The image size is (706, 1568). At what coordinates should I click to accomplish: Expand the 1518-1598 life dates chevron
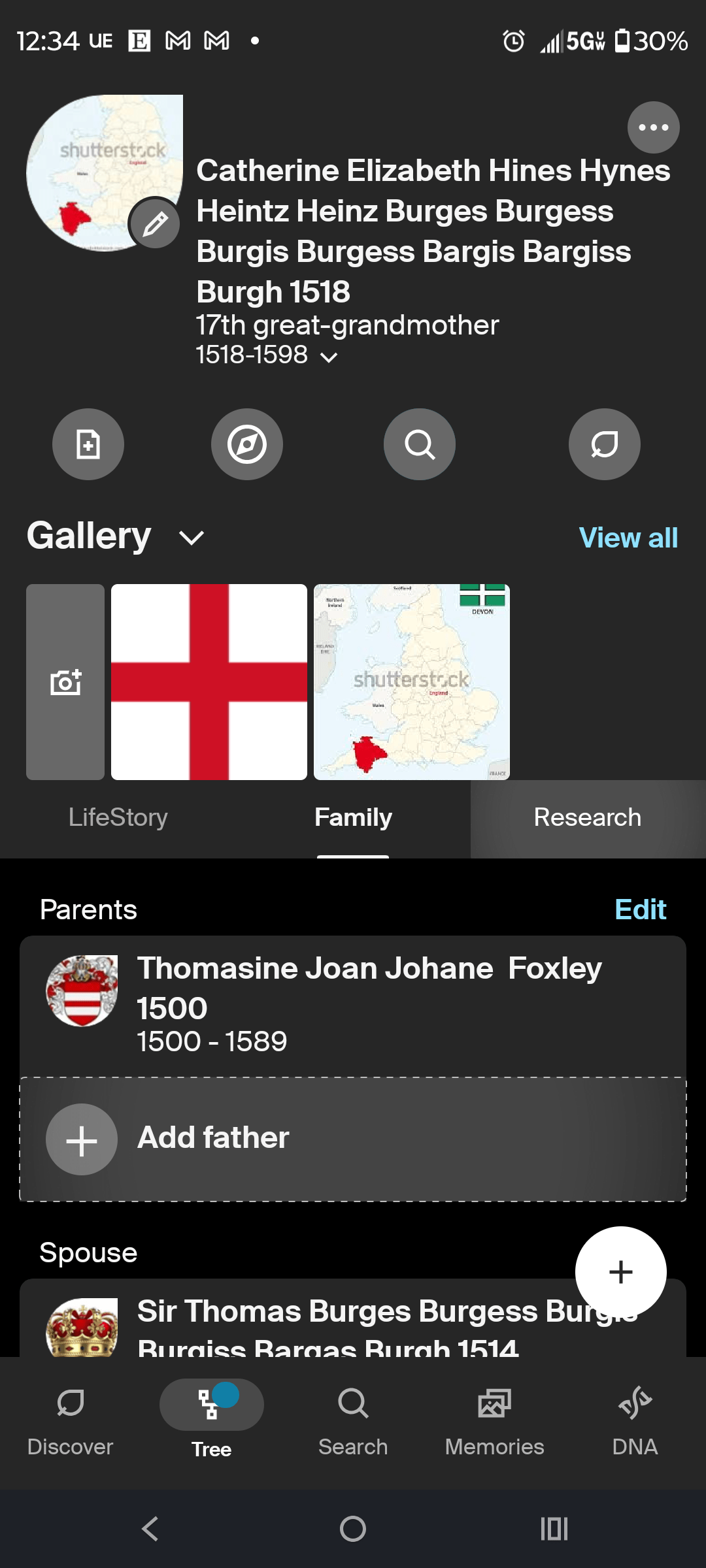329,357
